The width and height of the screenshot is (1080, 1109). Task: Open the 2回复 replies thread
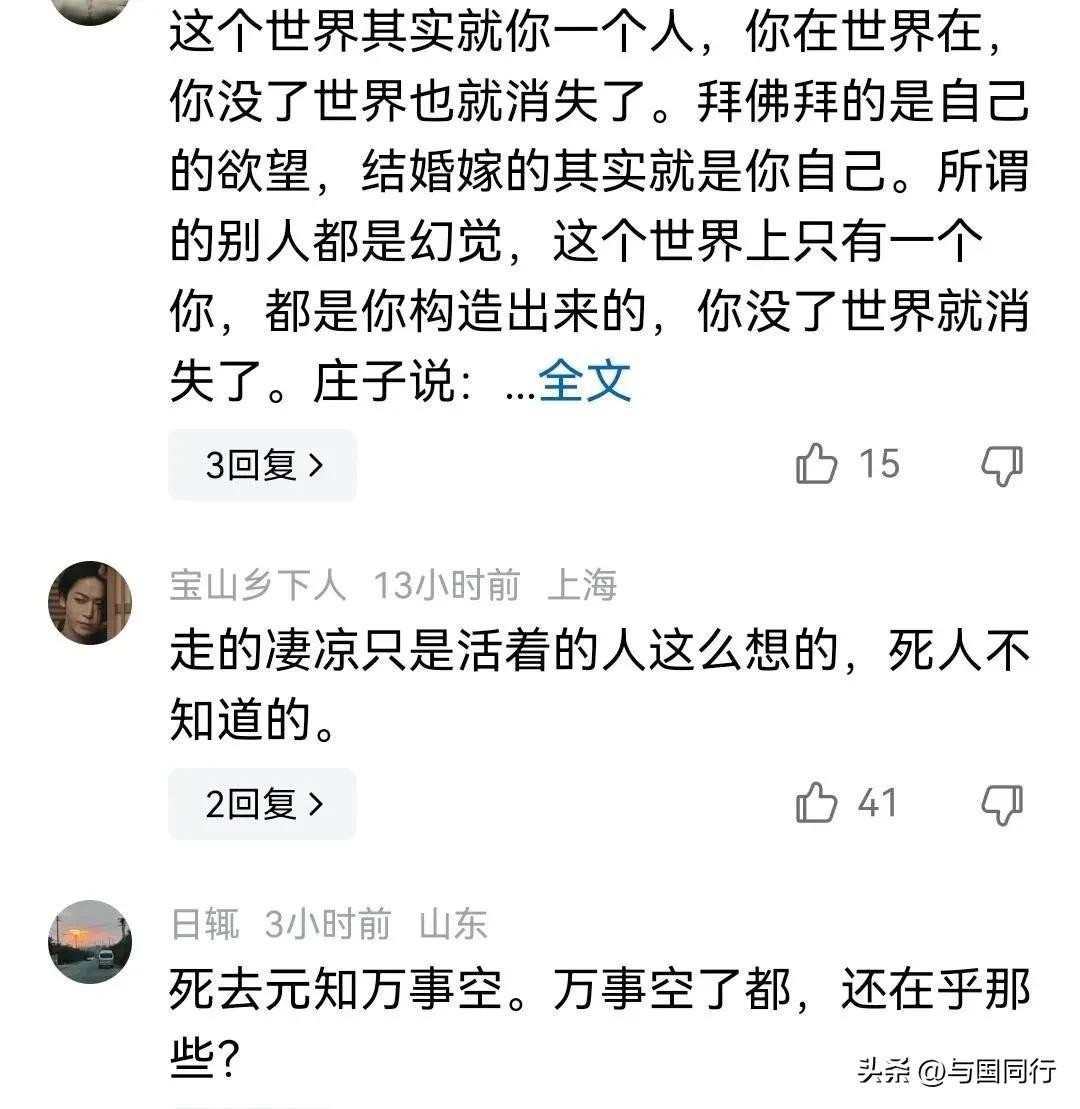coord(262,804)
